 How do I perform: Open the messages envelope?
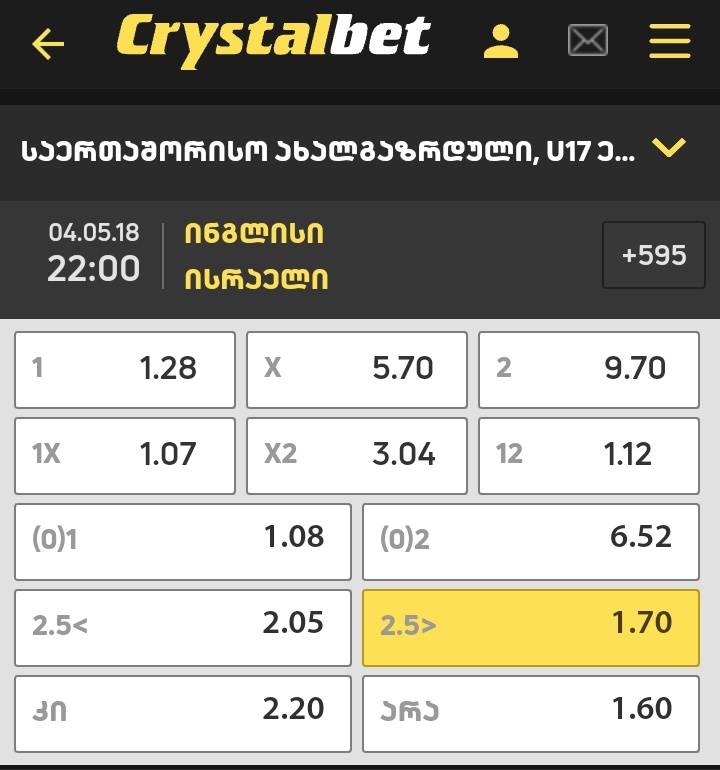coord(587,41)
